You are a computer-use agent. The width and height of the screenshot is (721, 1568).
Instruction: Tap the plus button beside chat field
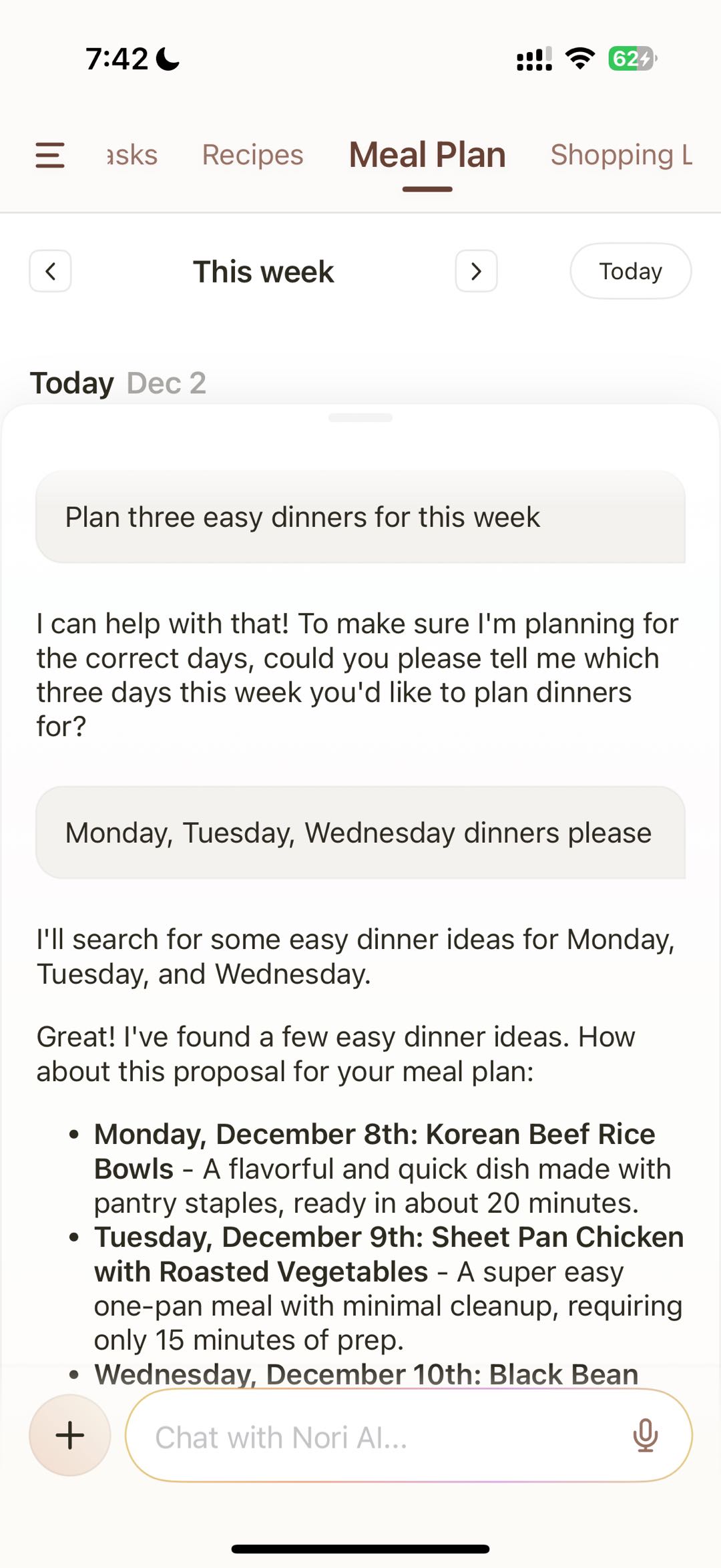tap(70, 1435)
